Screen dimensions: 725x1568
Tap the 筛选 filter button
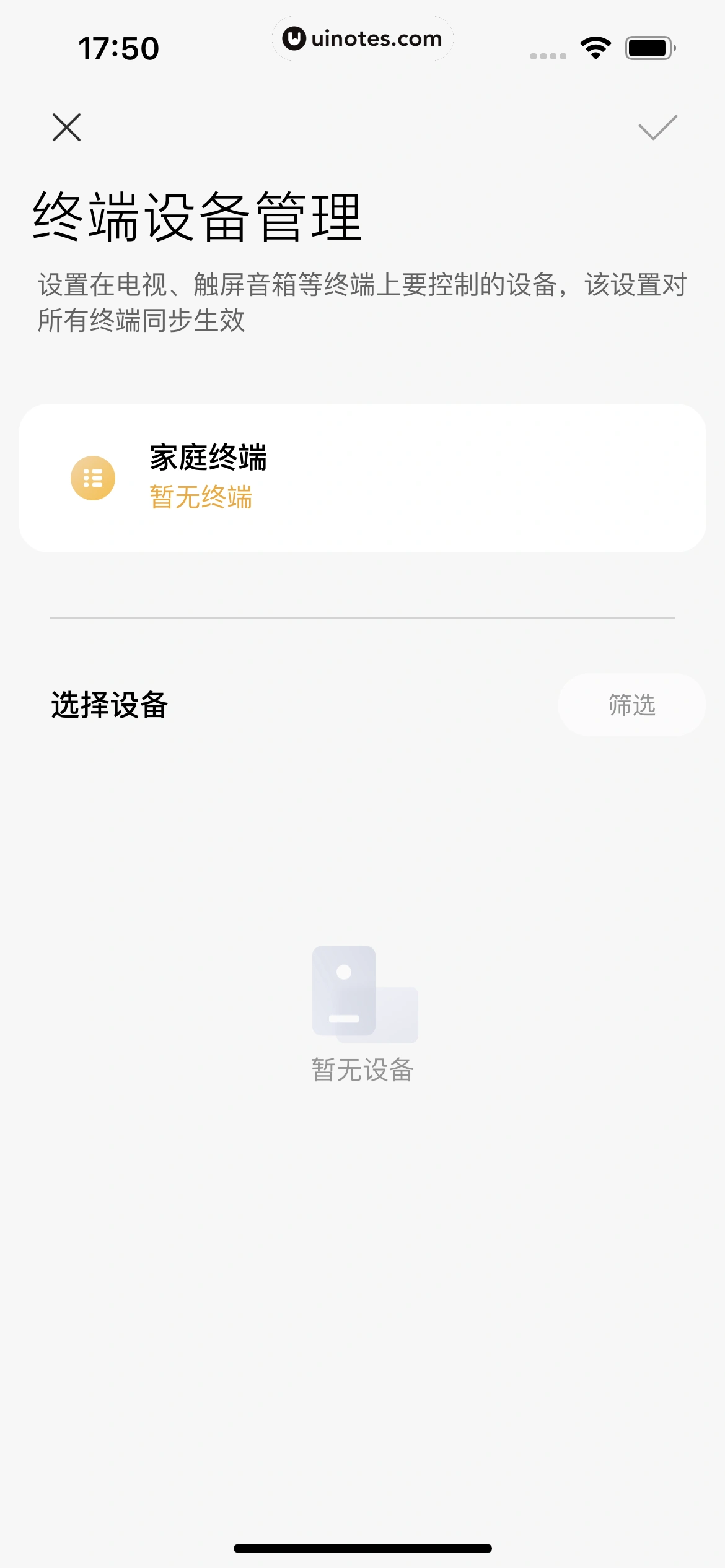pyautogui.click(x=631, y=705)
